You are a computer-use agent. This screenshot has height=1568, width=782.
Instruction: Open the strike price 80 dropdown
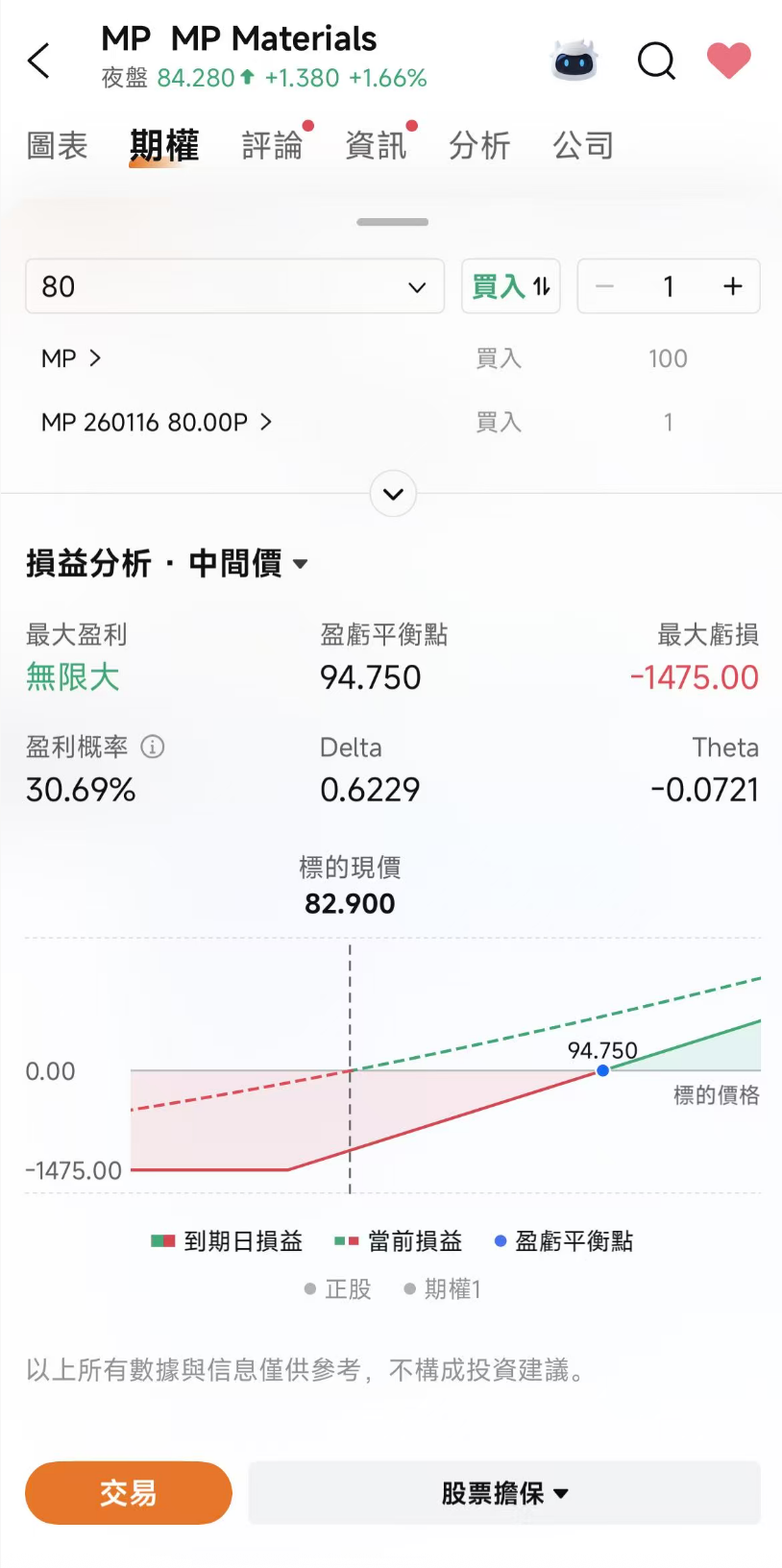coord(234,286)
